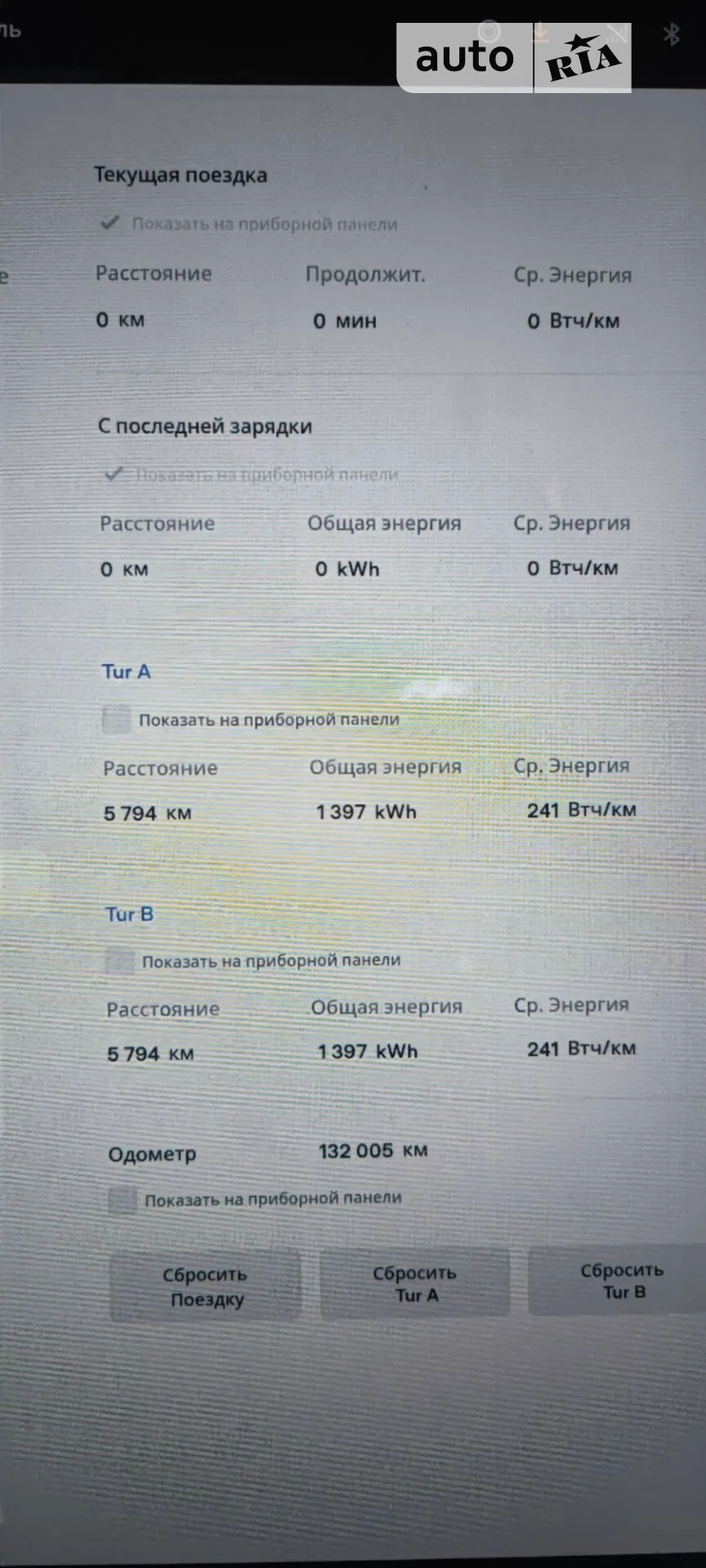
Task: Reset the Tur A trip counter
Action: click(415, 1284)
